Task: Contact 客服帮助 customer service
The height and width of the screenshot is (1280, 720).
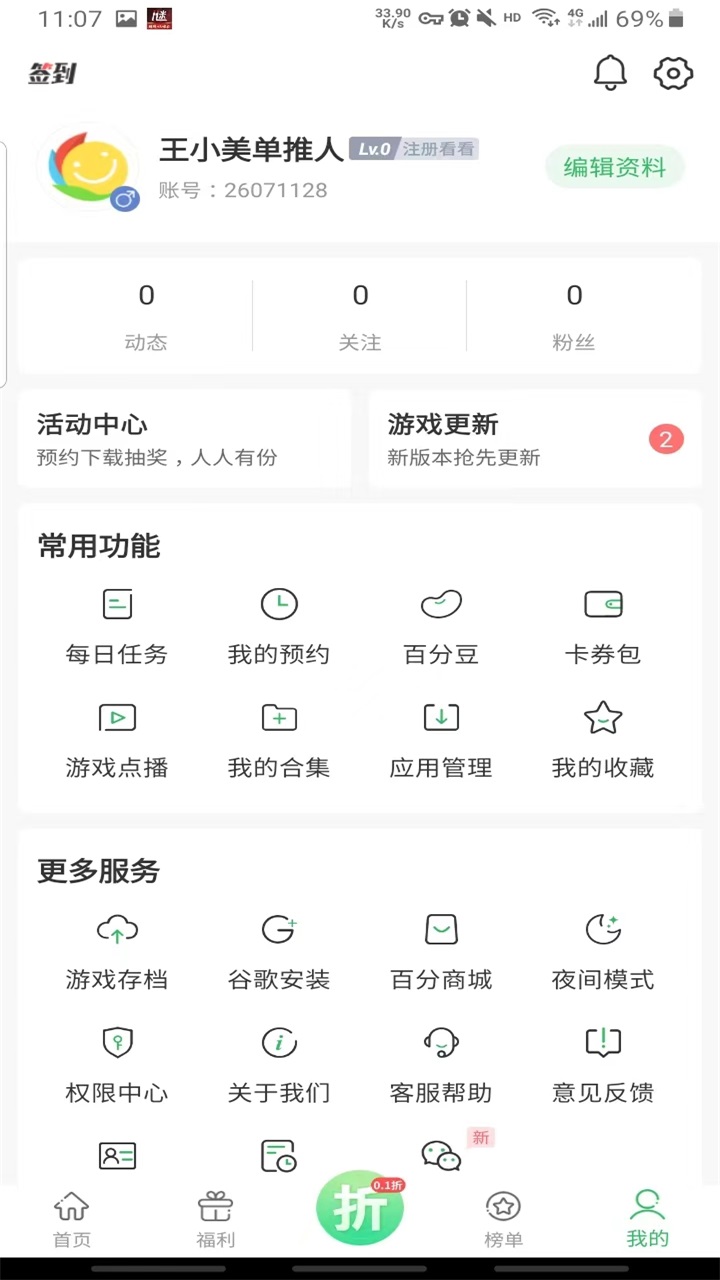Action: 441,1063
